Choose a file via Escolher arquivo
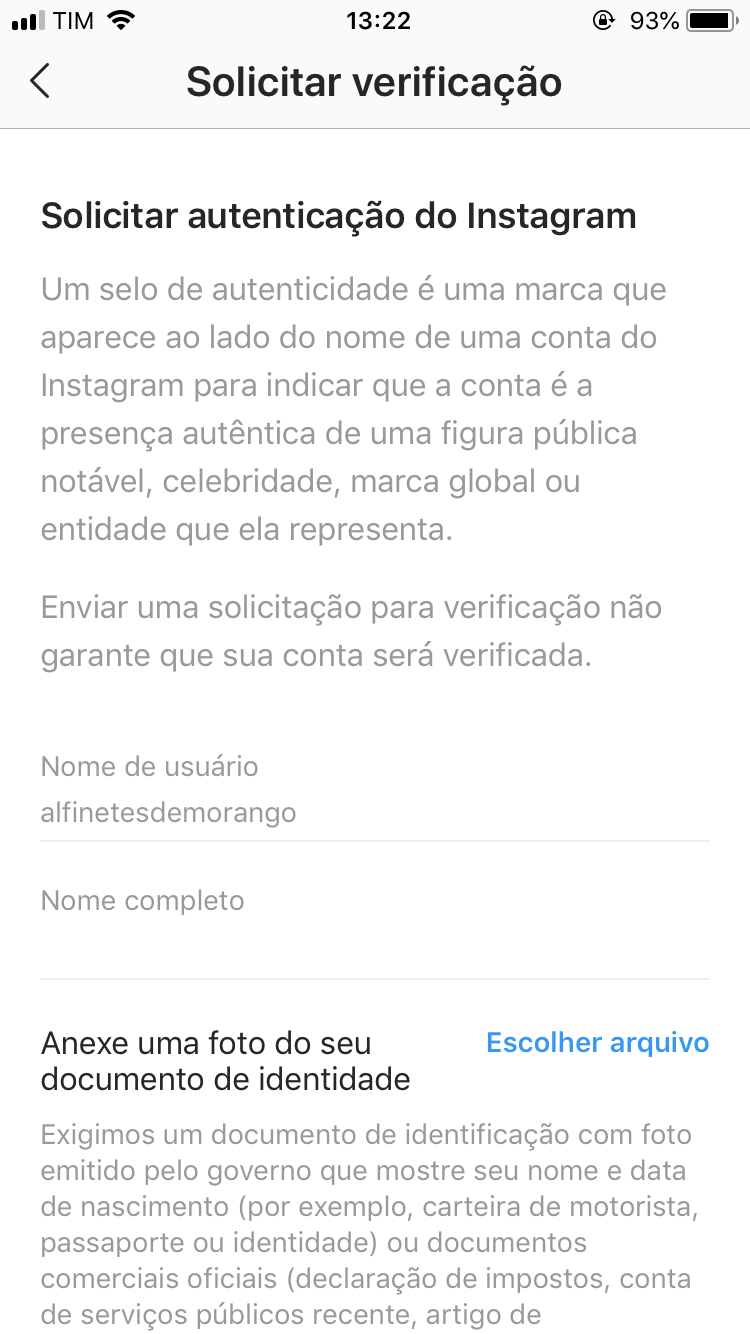Image resolution: width=750 pixels, height=1334 pixels. (597, 1043)
